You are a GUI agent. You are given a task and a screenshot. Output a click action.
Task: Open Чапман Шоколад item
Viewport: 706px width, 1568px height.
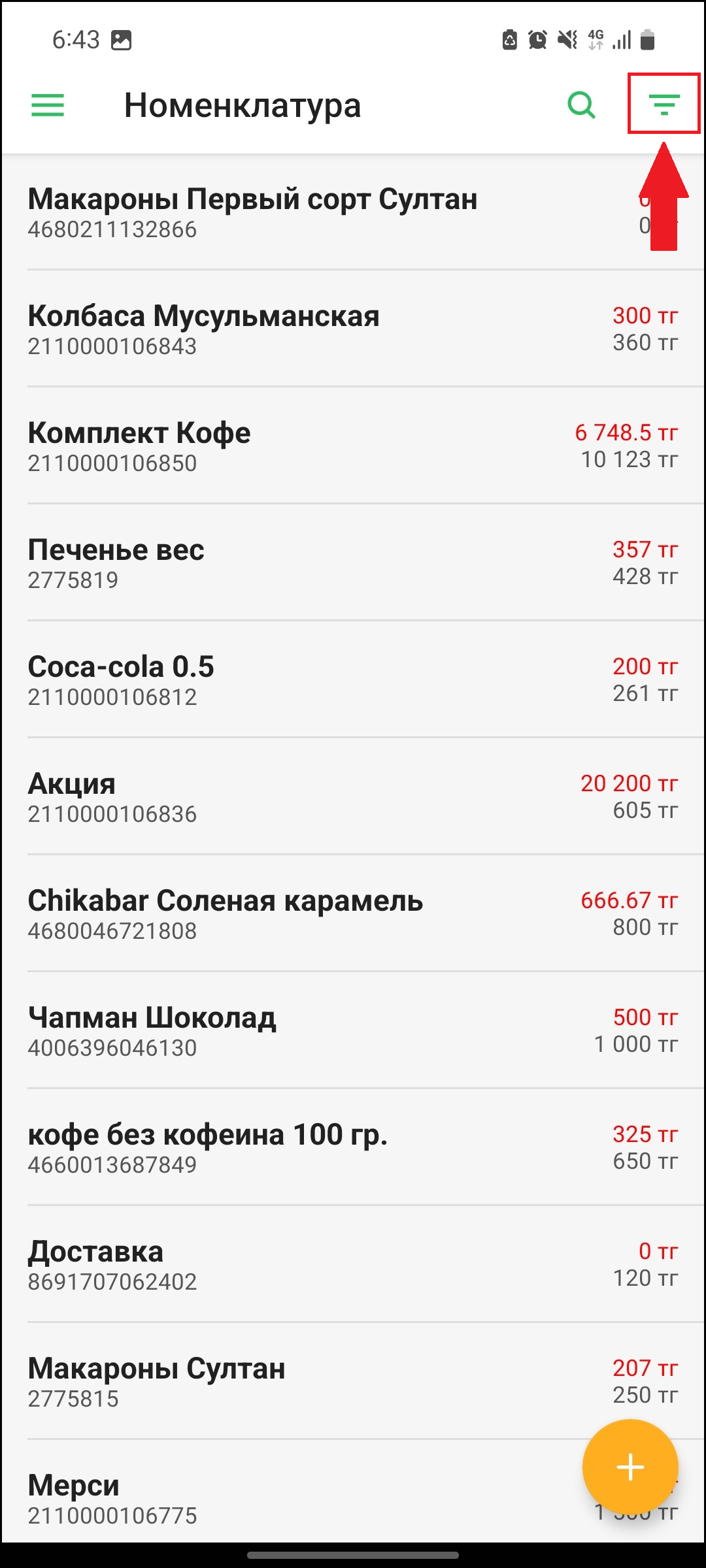point(152,1031)
